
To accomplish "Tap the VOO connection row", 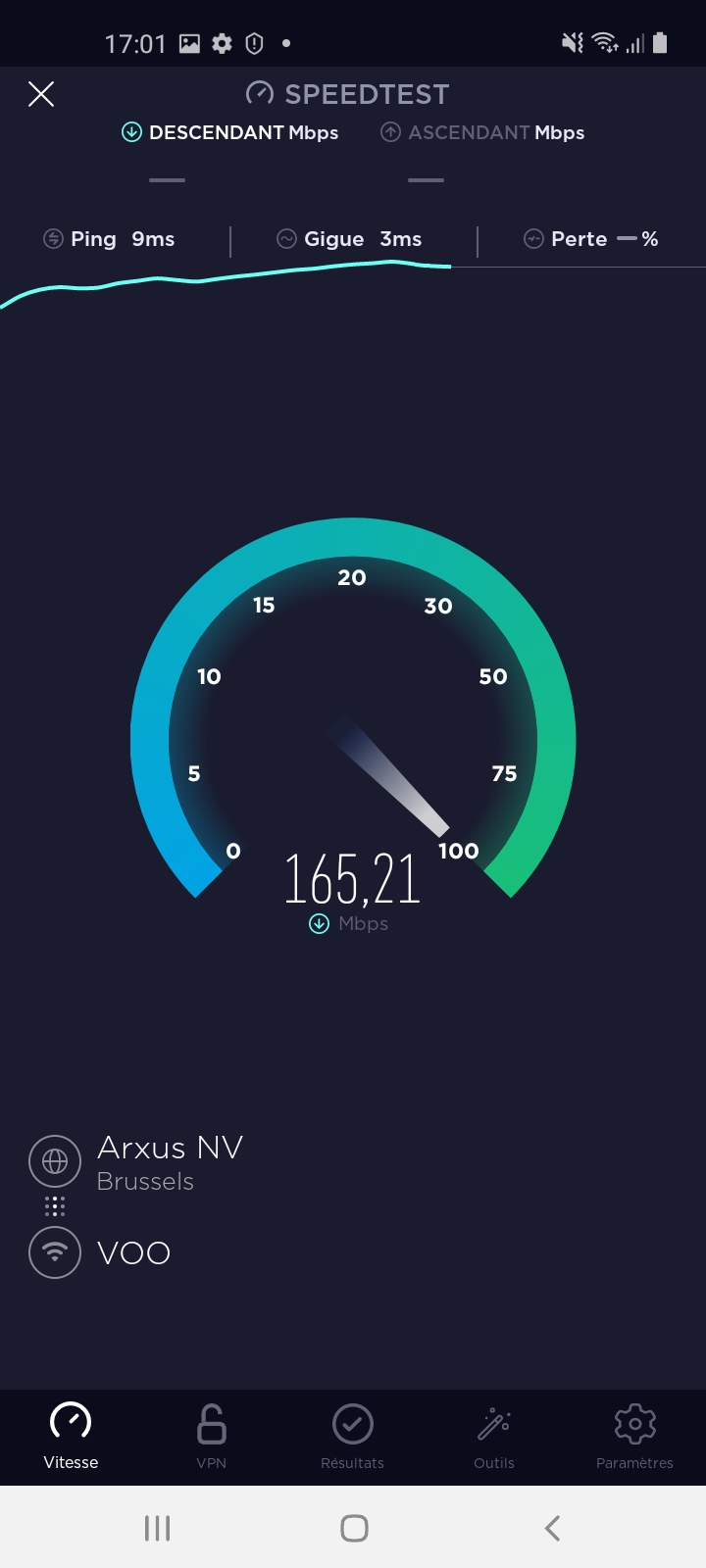I will coord(133,1252).
